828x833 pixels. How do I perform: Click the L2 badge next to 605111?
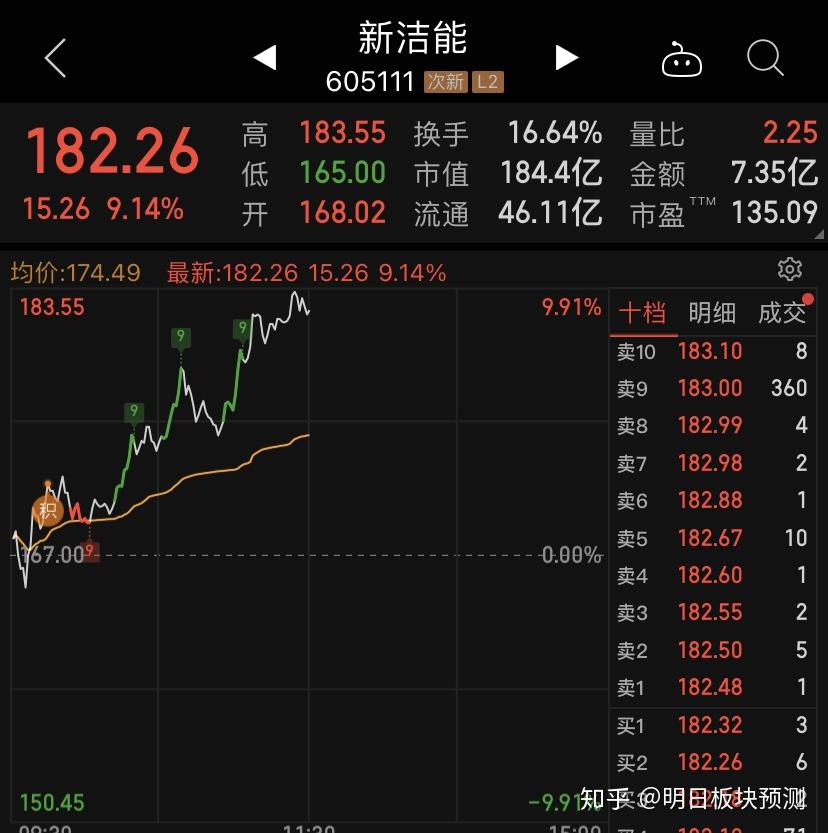point(489,82)
